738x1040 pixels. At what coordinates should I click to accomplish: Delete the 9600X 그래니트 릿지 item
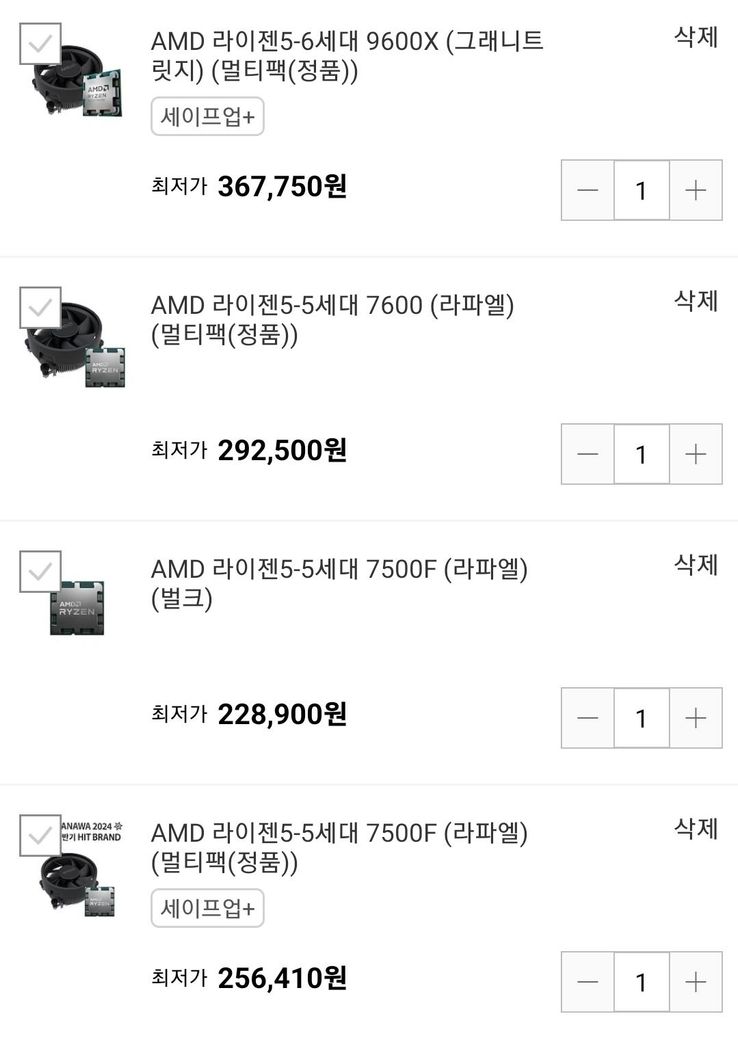[x=696, y=38]
